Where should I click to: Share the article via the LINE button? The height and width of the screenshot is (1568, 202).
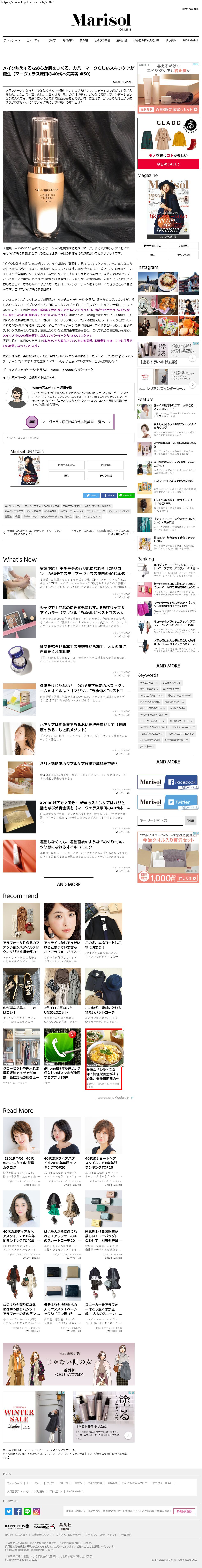[127, 495]
